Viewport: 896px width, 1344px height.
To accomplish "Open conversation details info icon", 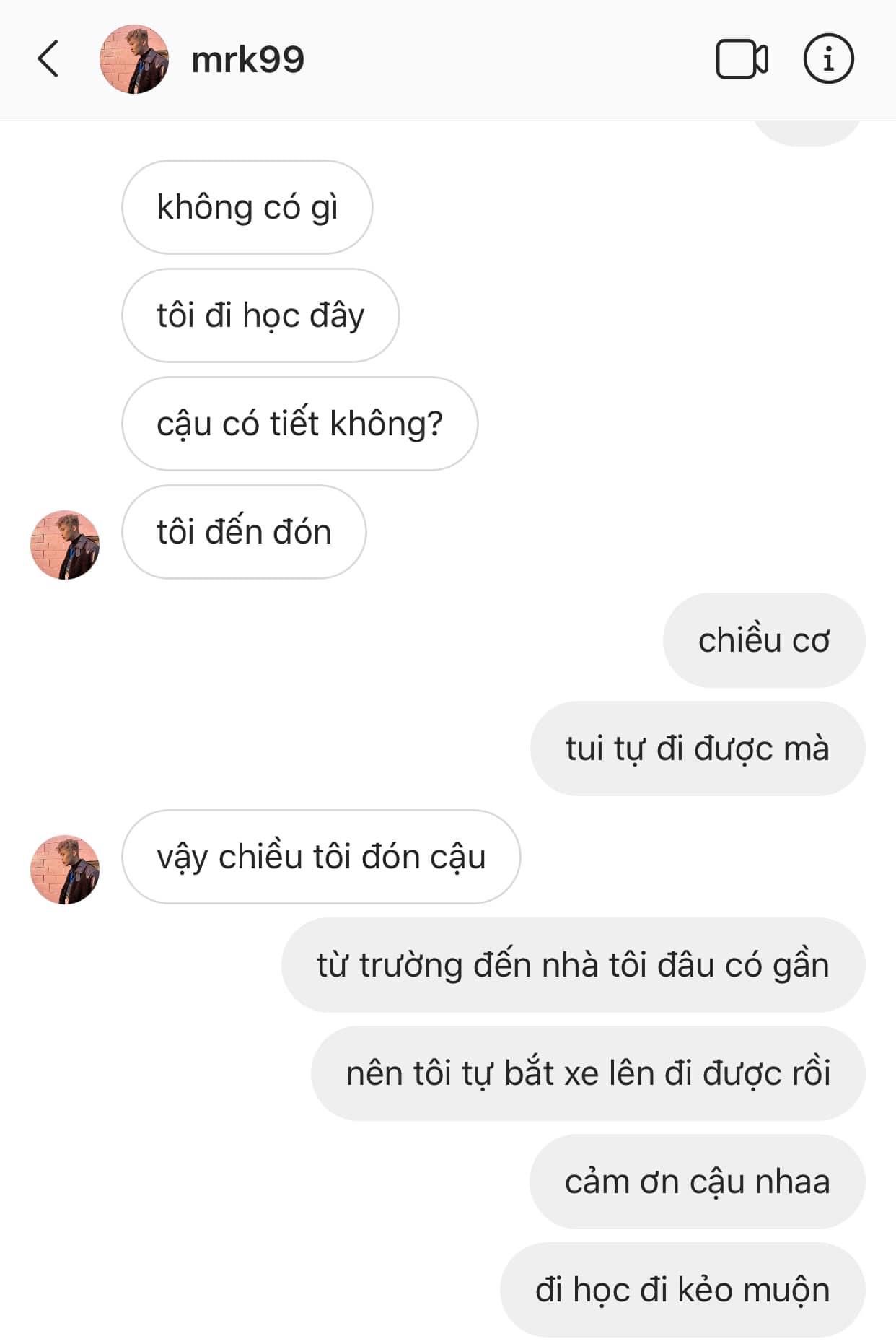I will pyautogui.click(x=828, y=59).
